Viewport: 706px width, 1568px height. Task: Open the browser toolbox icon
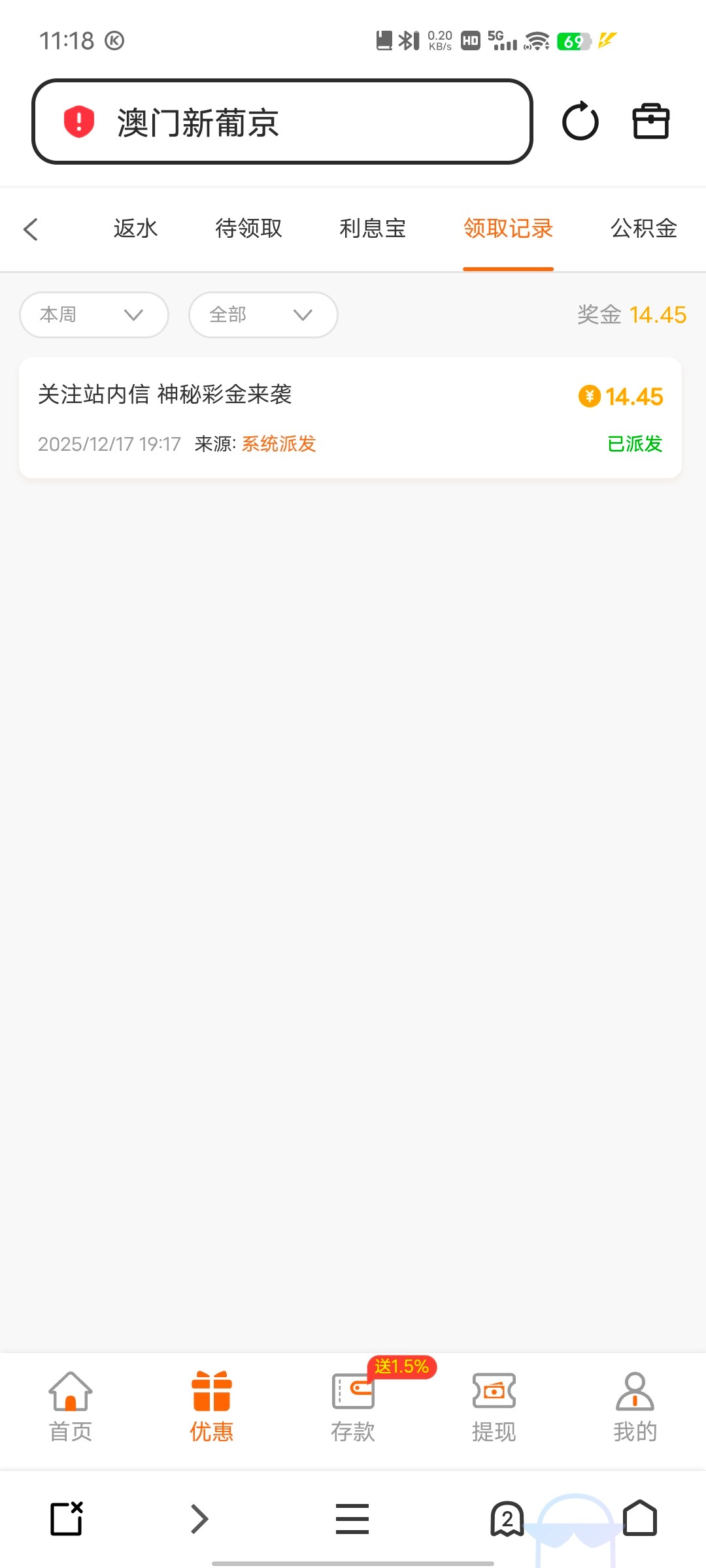651,122
